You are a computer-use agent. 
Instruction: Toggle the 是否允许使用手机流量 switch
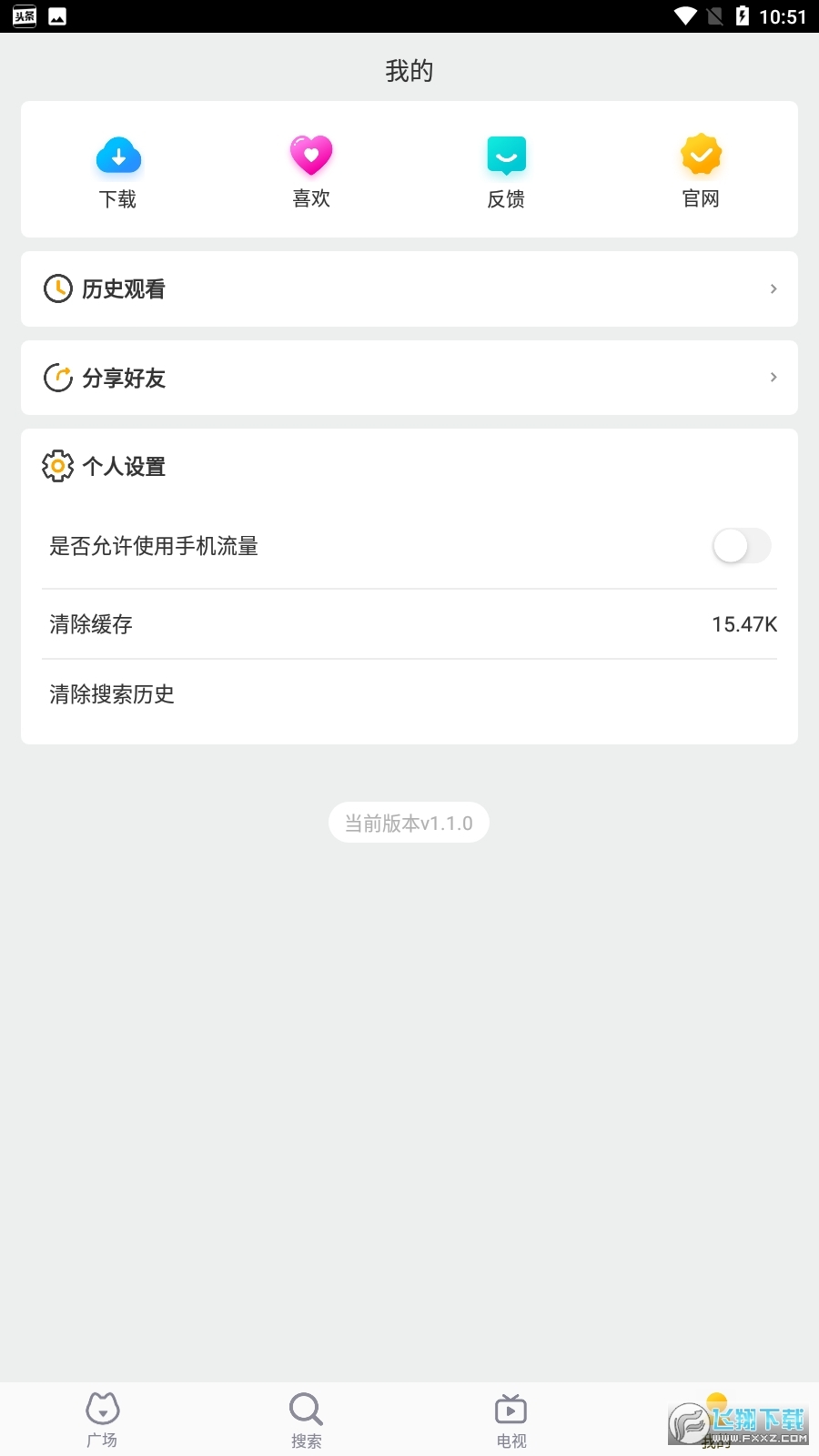741,546
